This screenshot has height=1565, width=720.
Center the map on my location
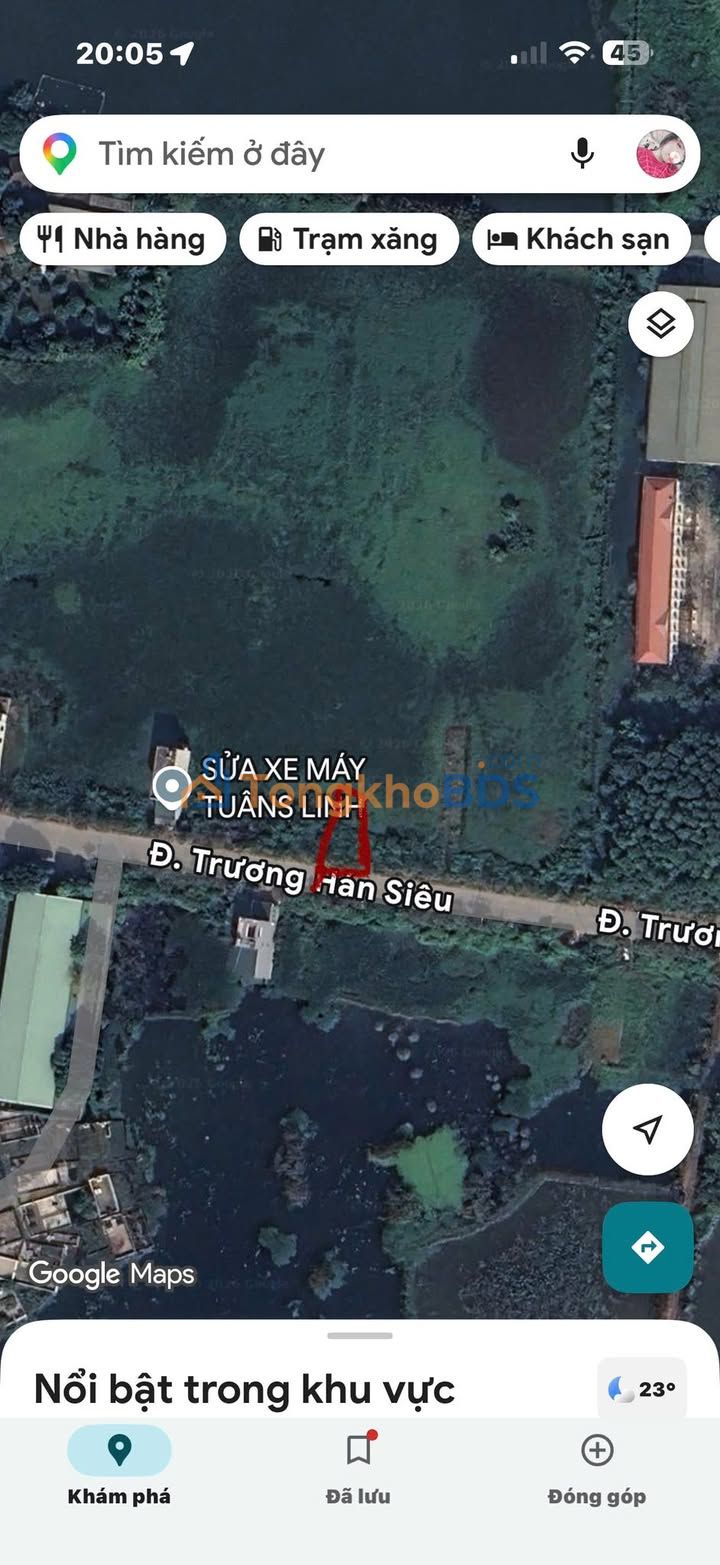(x=647, y=1129)
